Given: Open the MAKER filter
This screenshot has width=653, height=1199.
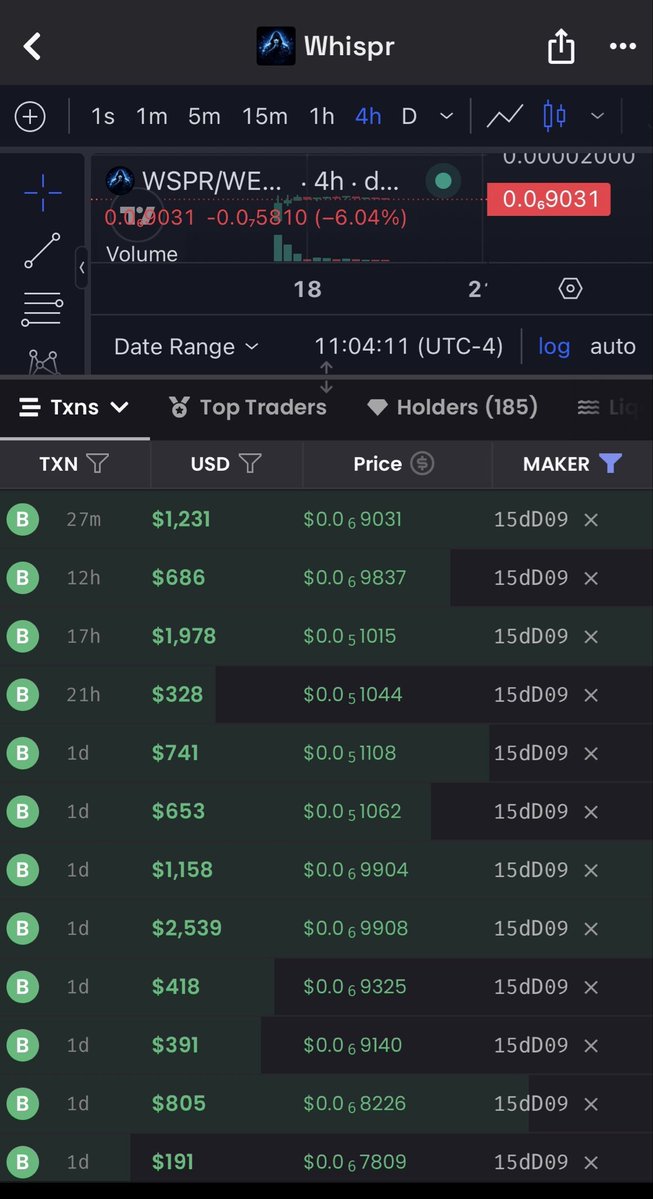Looking at the screenshot, I should click(x=610, y=463).
